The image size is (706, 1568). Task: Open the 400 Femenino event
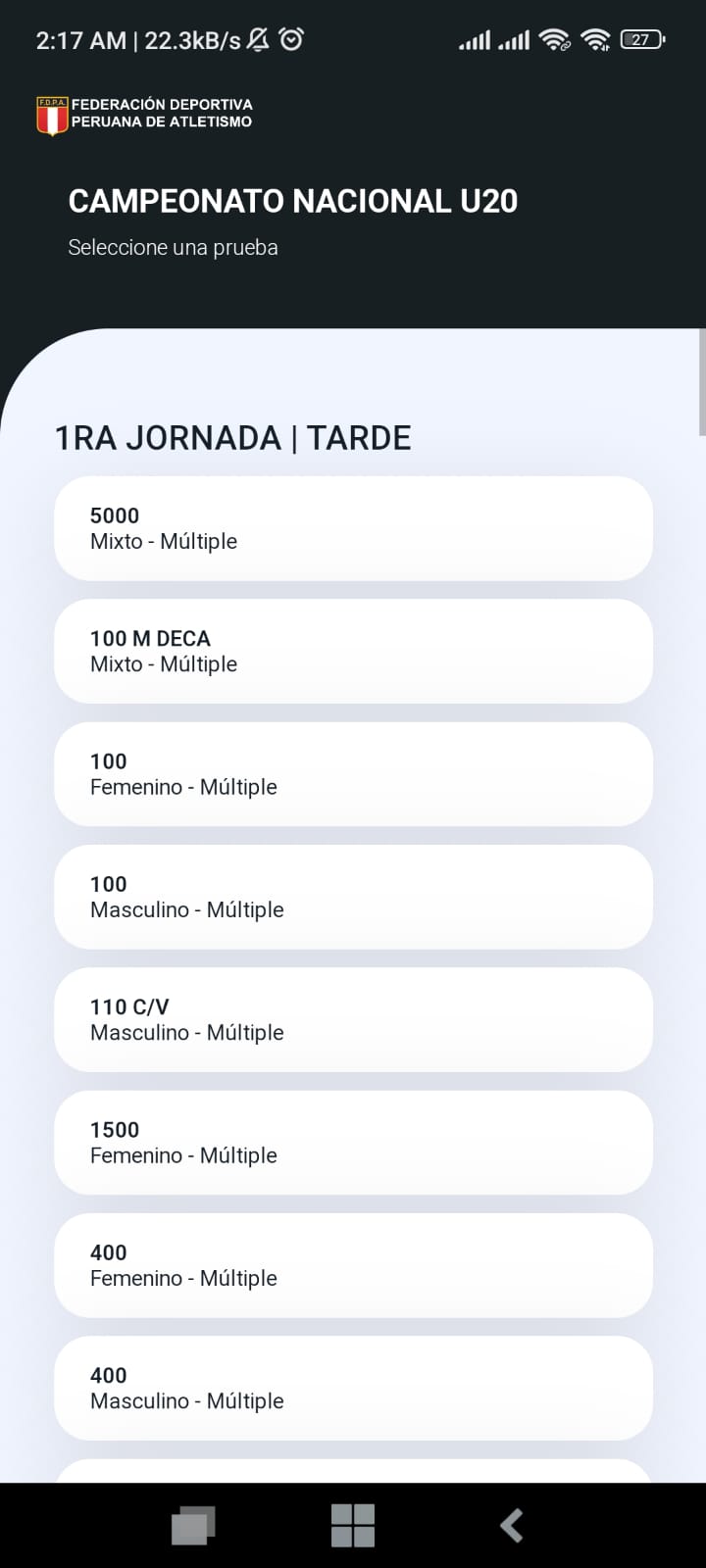coord(353,1265)
